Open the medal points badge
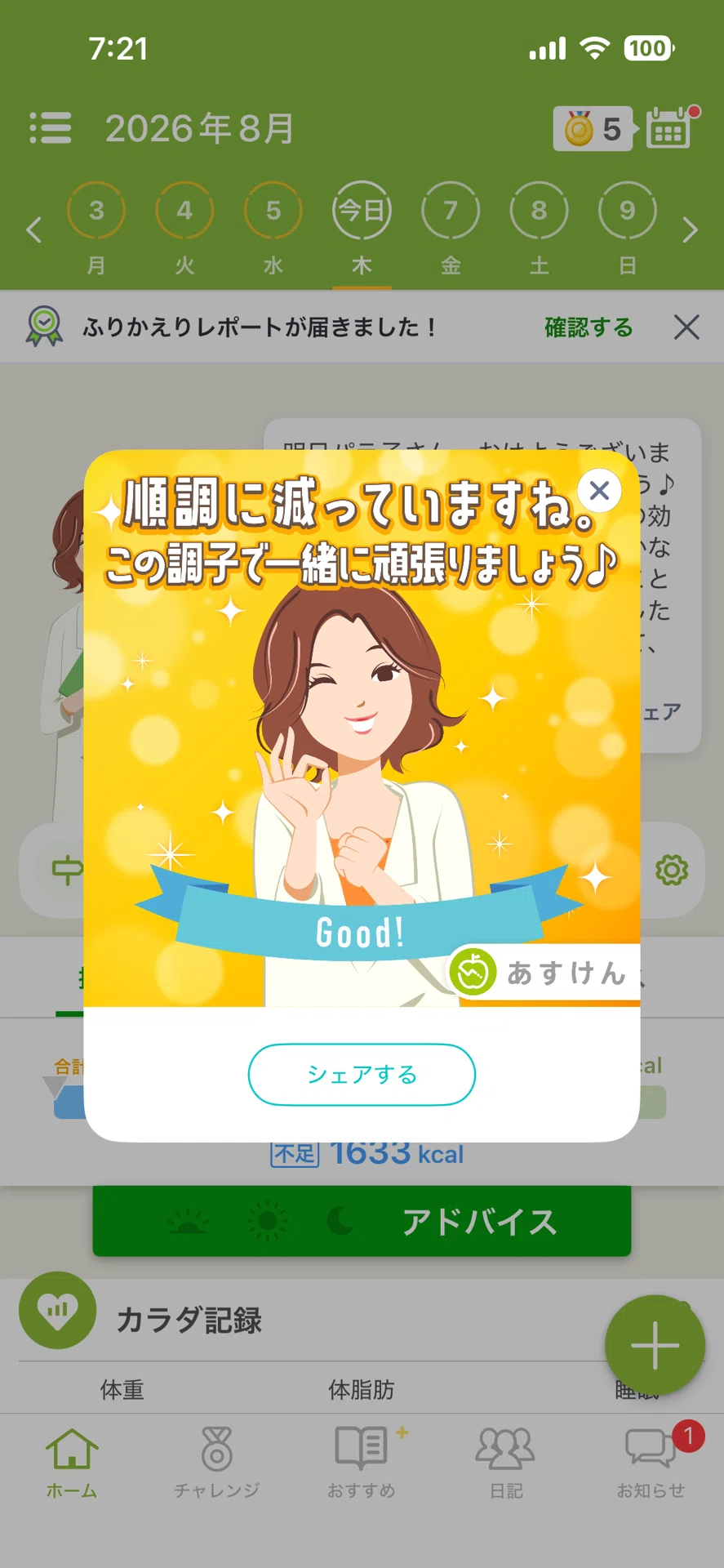This screenshot has width=724, height=1568. click(594, 129)
